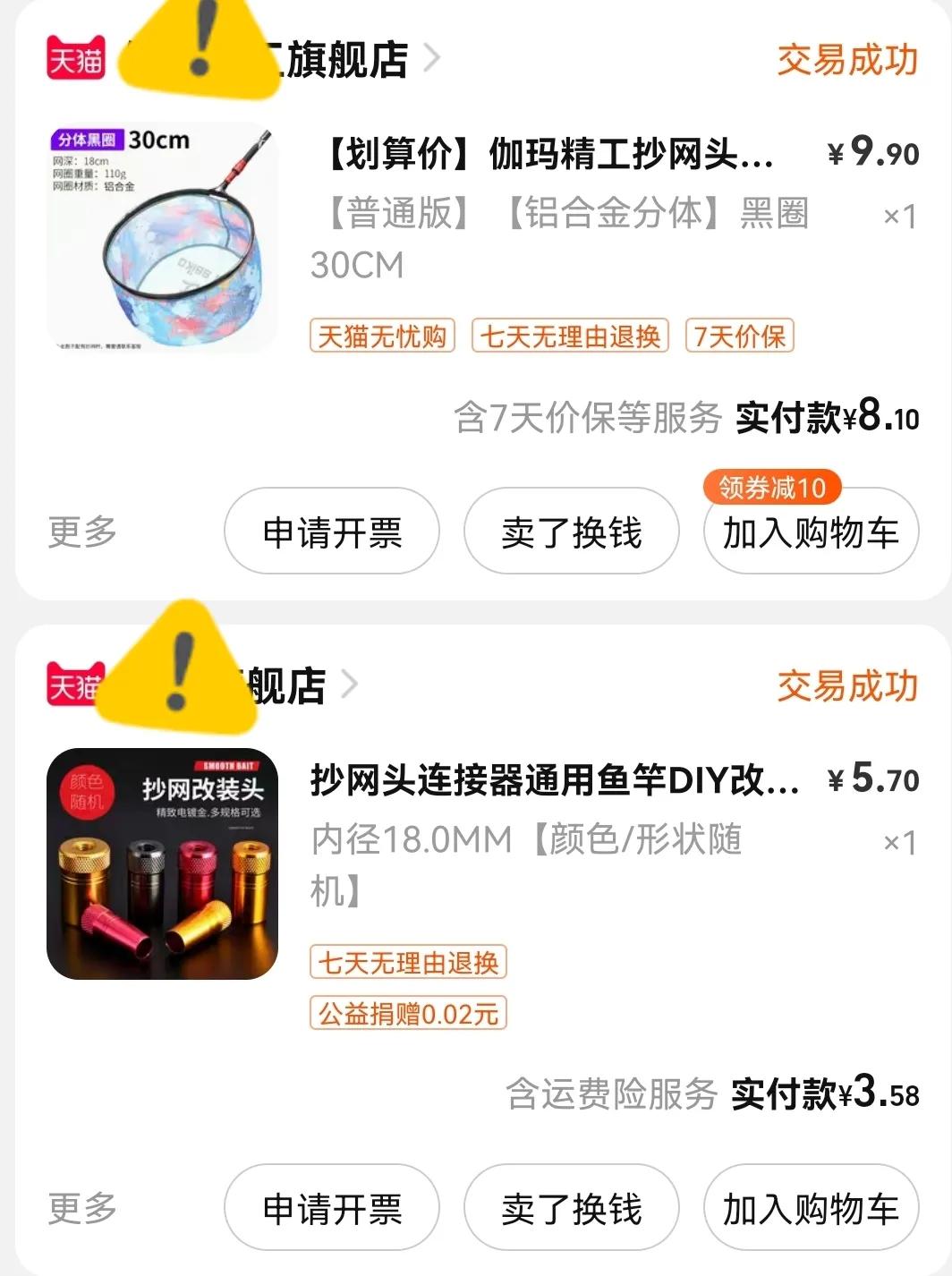
Task: Click the 7天价保 tag on first order
Action: pyautogui.click(x=739, y=336)
